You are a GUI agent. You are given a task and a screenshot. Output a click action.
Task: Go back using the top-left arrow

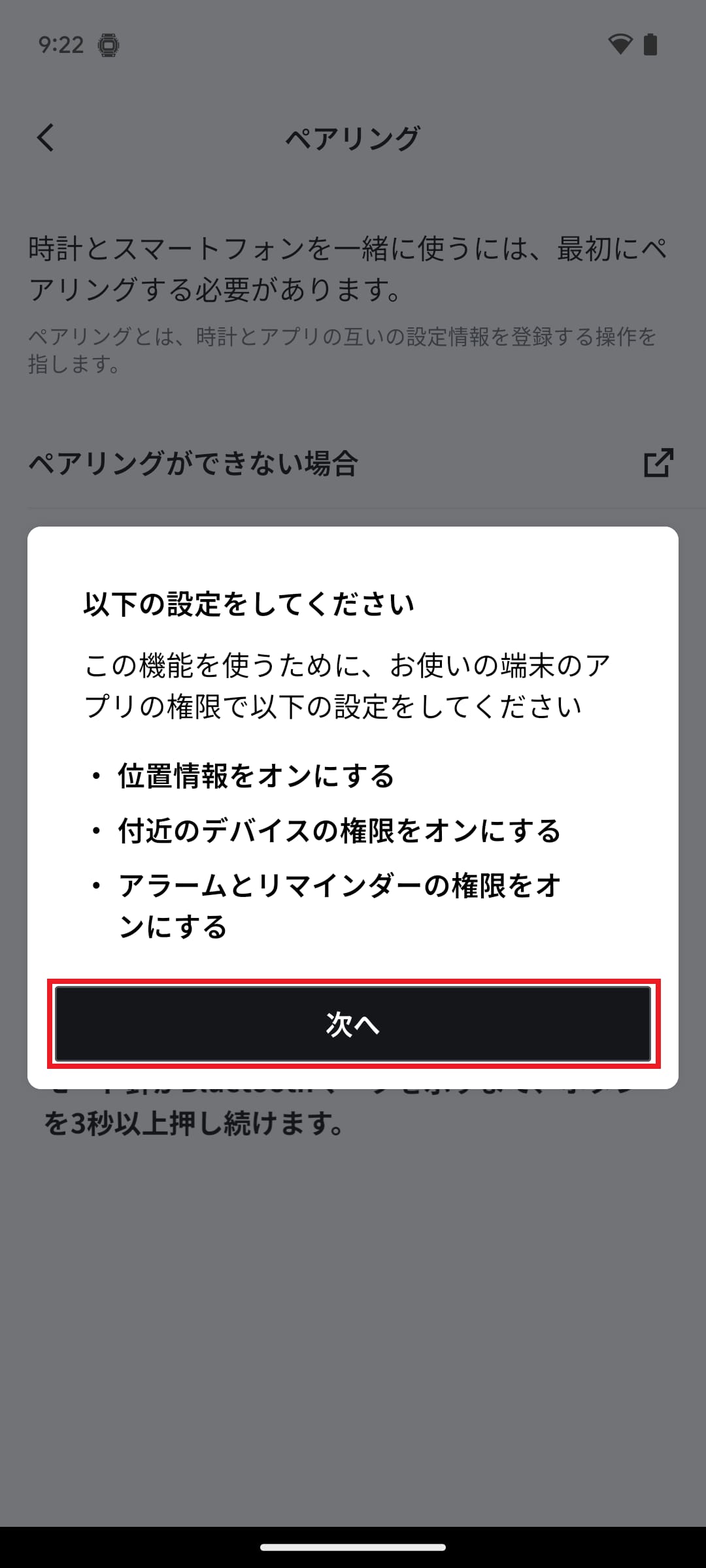pyautogui.click(x=46, y=138)
